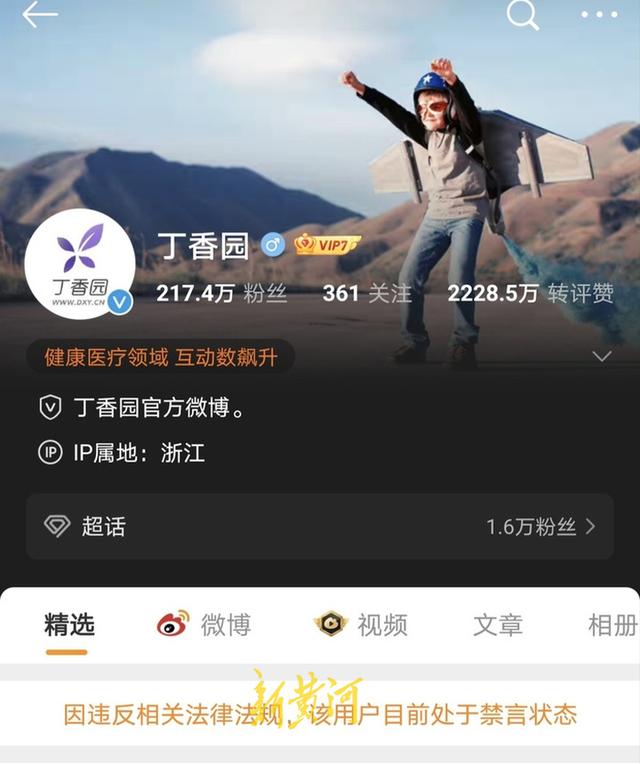Viewport: 640px width, 764px height.
Task: Go back from the 丁香园 profile
Action: coord(40,15)
